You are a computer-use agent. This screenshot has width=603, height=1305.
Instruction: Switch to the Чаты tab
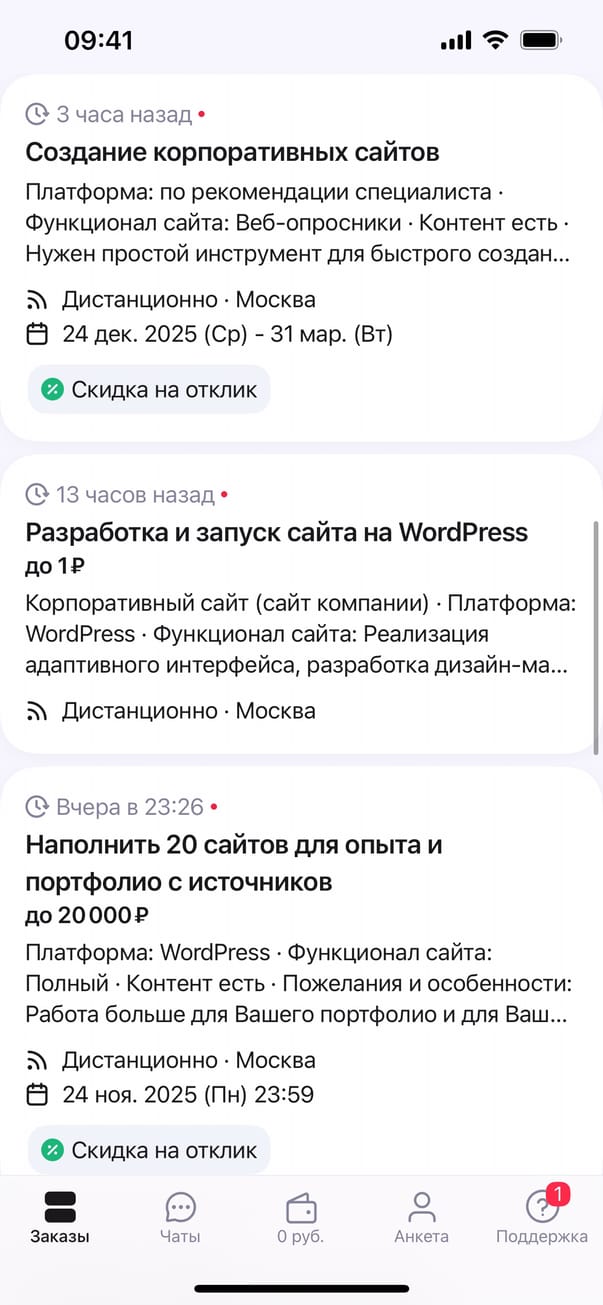pos(180,1217)
